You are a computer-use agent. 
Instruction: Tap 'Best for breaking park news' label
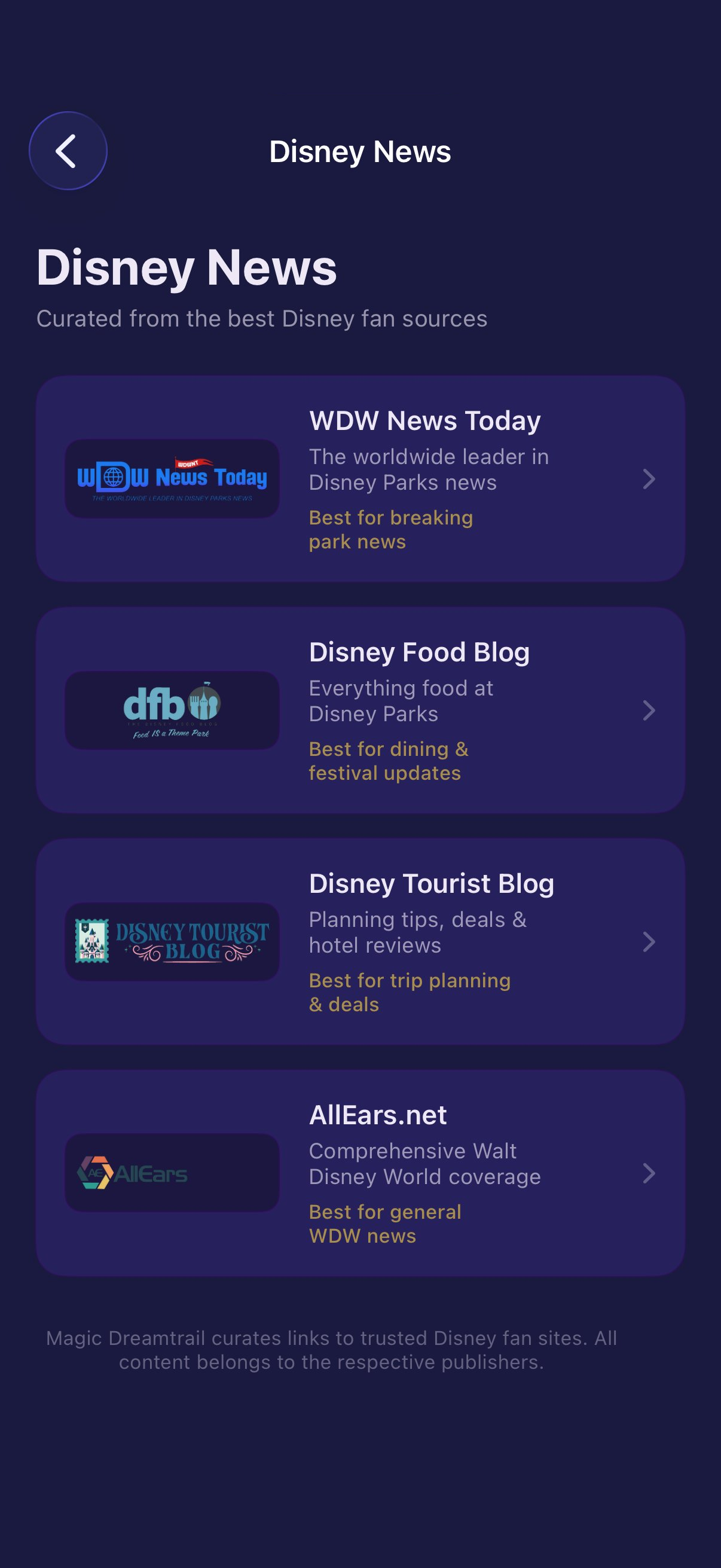pos(391,529)
